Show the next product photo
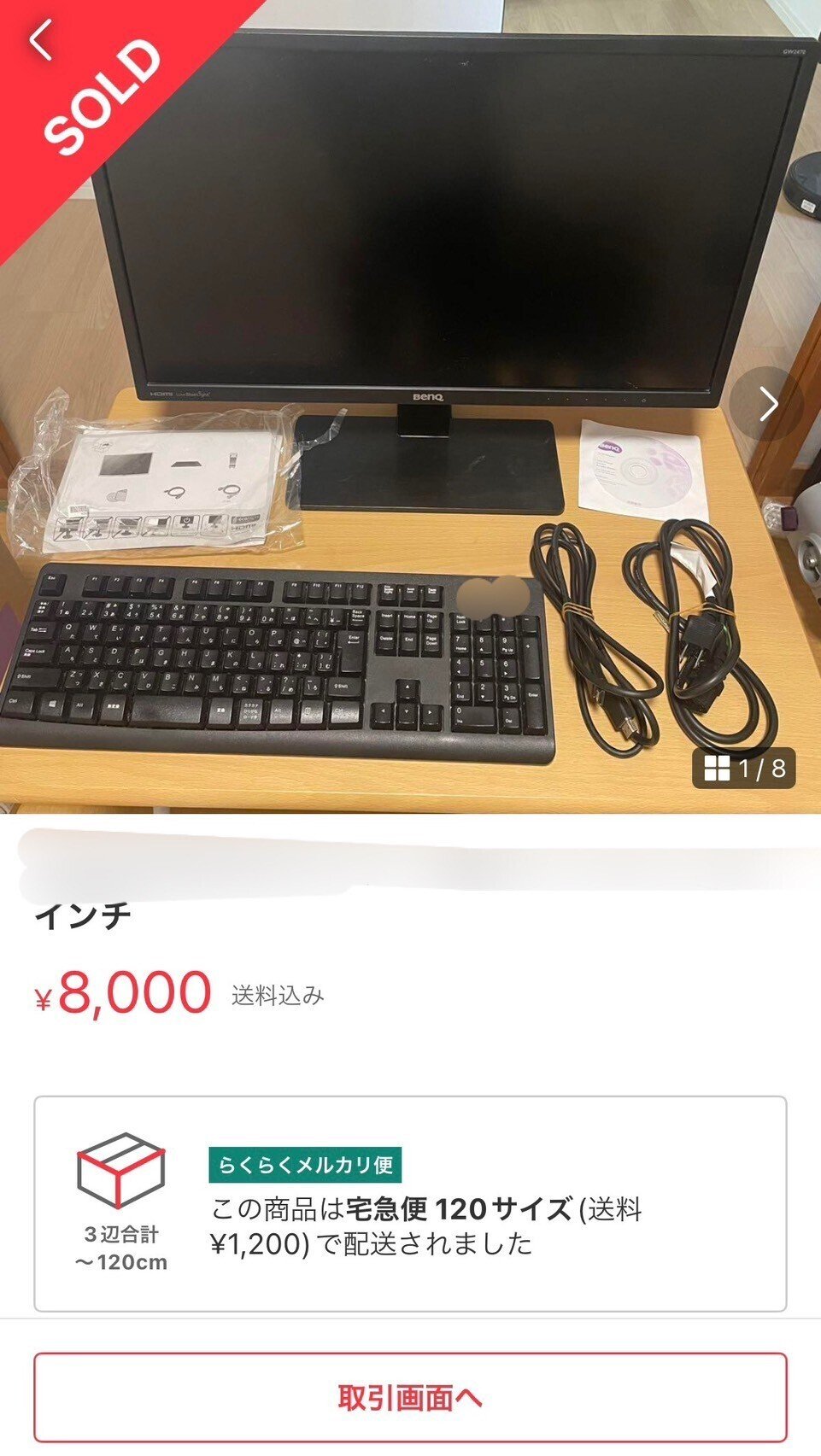The width and height of the screenshot is (821, 1456). [x=768, y=404]
